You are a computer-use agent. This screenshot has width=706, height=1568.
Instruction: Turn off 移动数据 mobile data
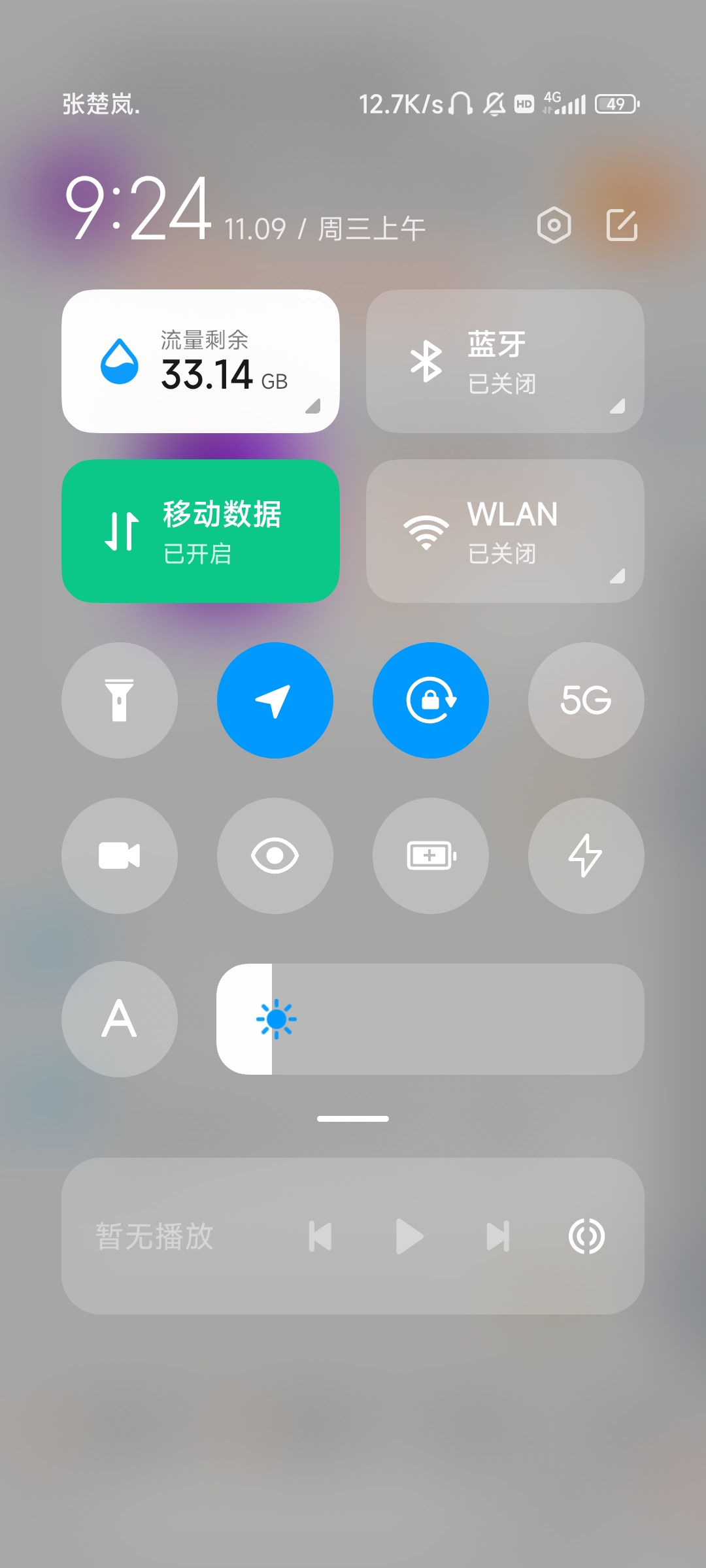[201, 531]
